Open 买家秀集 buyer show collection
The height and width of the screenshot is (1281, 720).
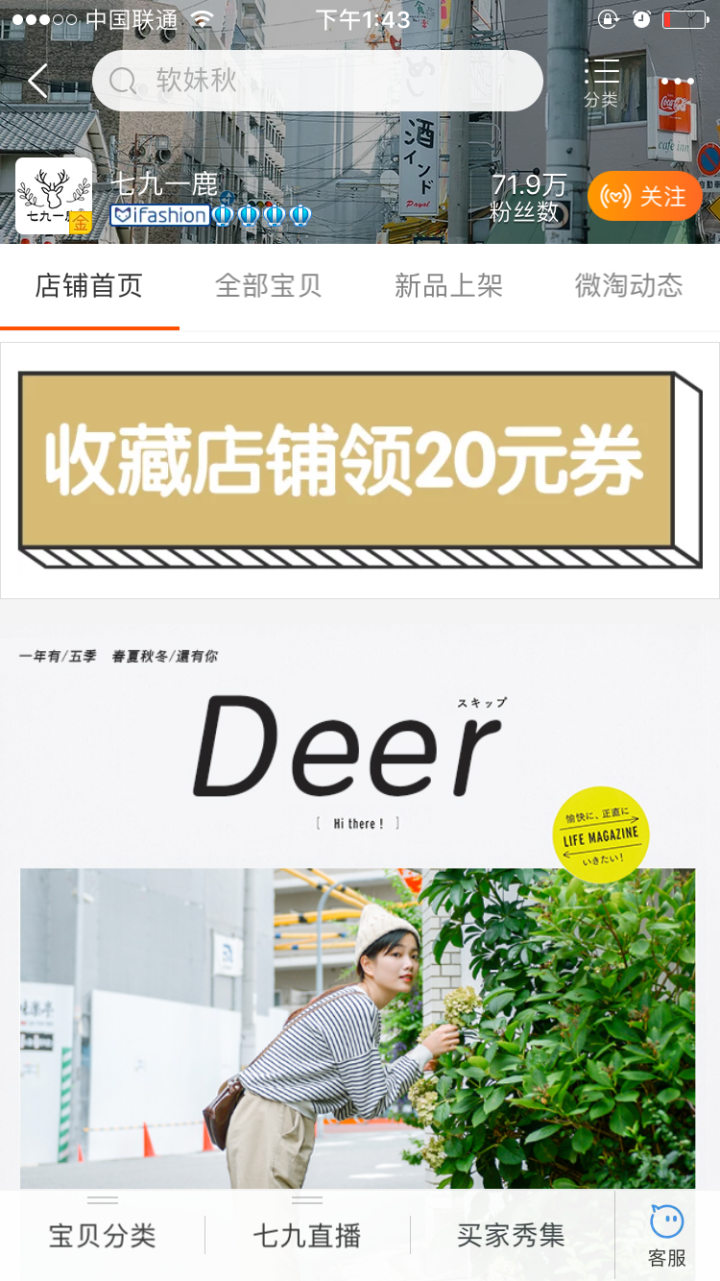click(x=511, y=1236)
